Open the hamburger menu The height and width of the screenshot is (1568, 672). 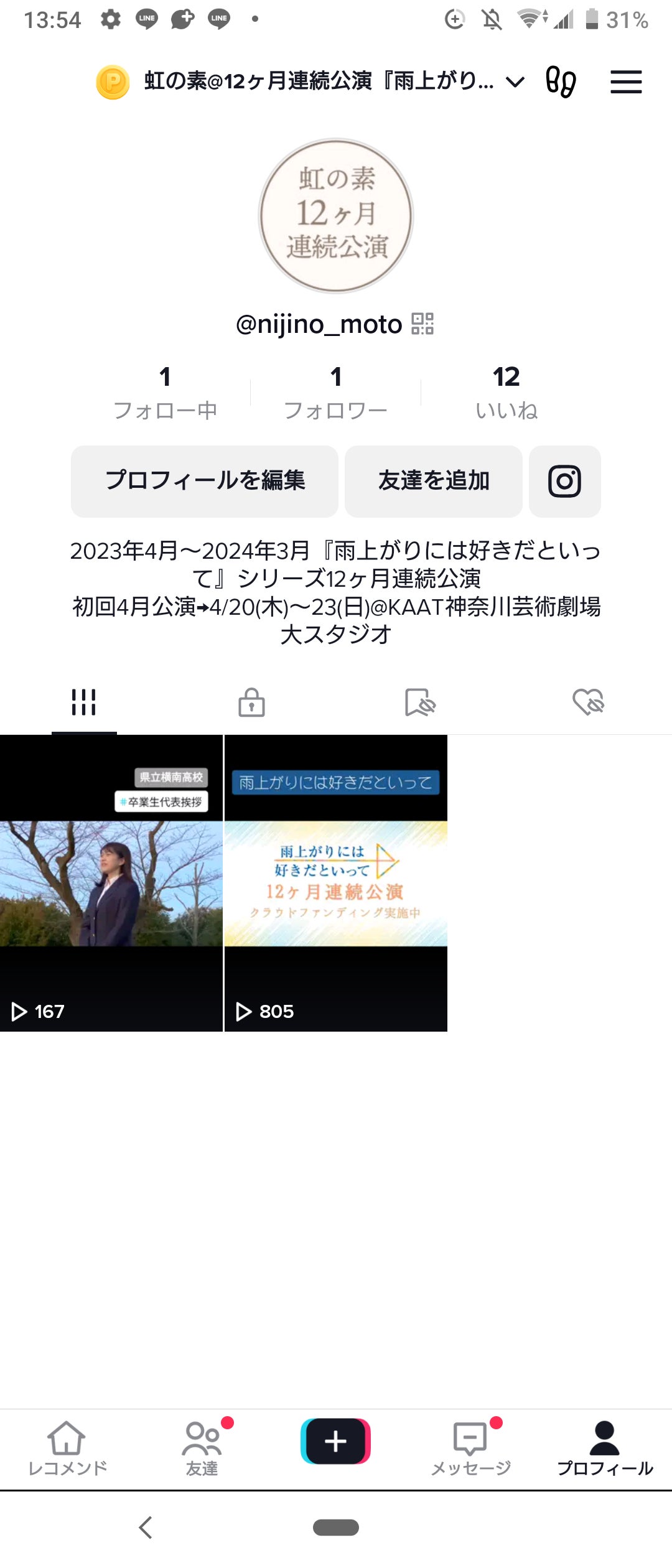625,82
